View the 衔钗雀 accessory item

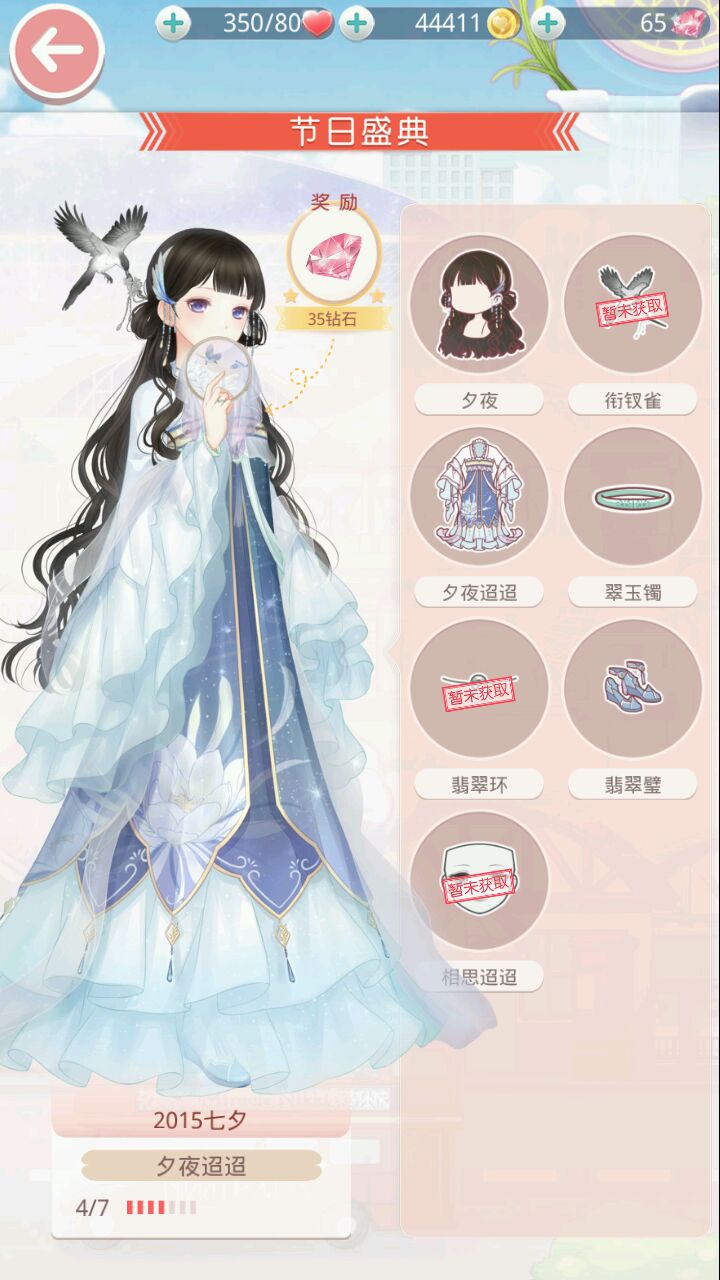click(x=632, y=304)
